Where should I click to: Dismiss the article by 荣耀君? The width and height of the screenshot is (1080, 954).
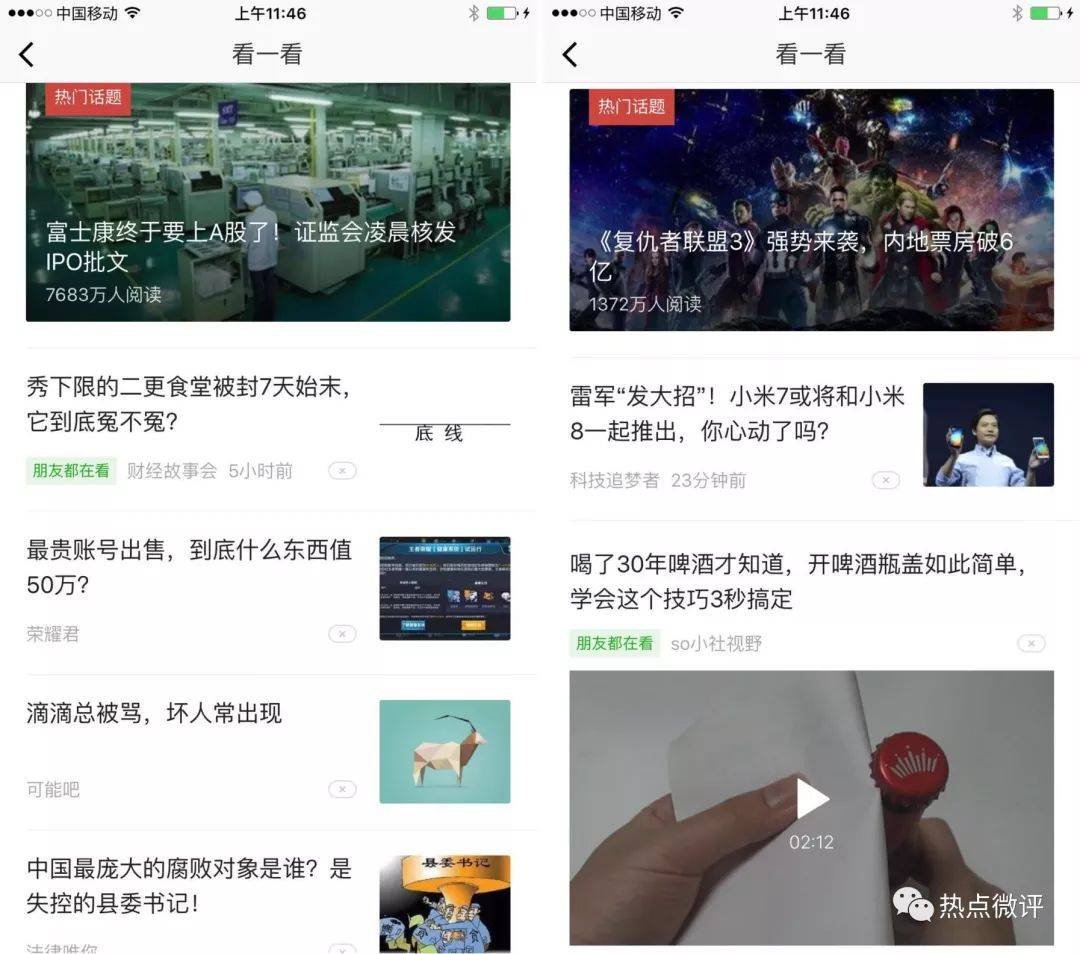point(342,634)
